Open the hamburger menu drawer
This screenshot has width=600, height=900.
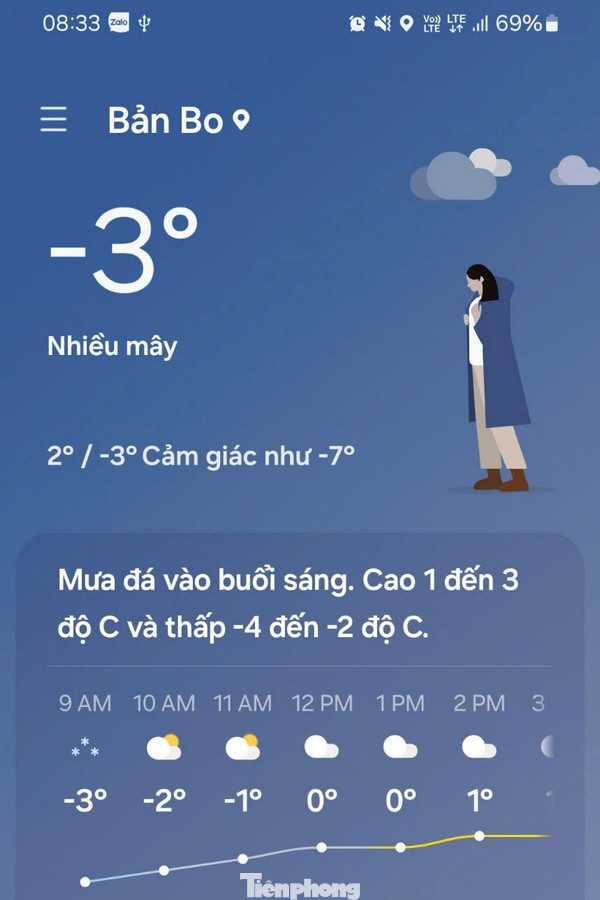pyautogui.click(x=53, y=120)
